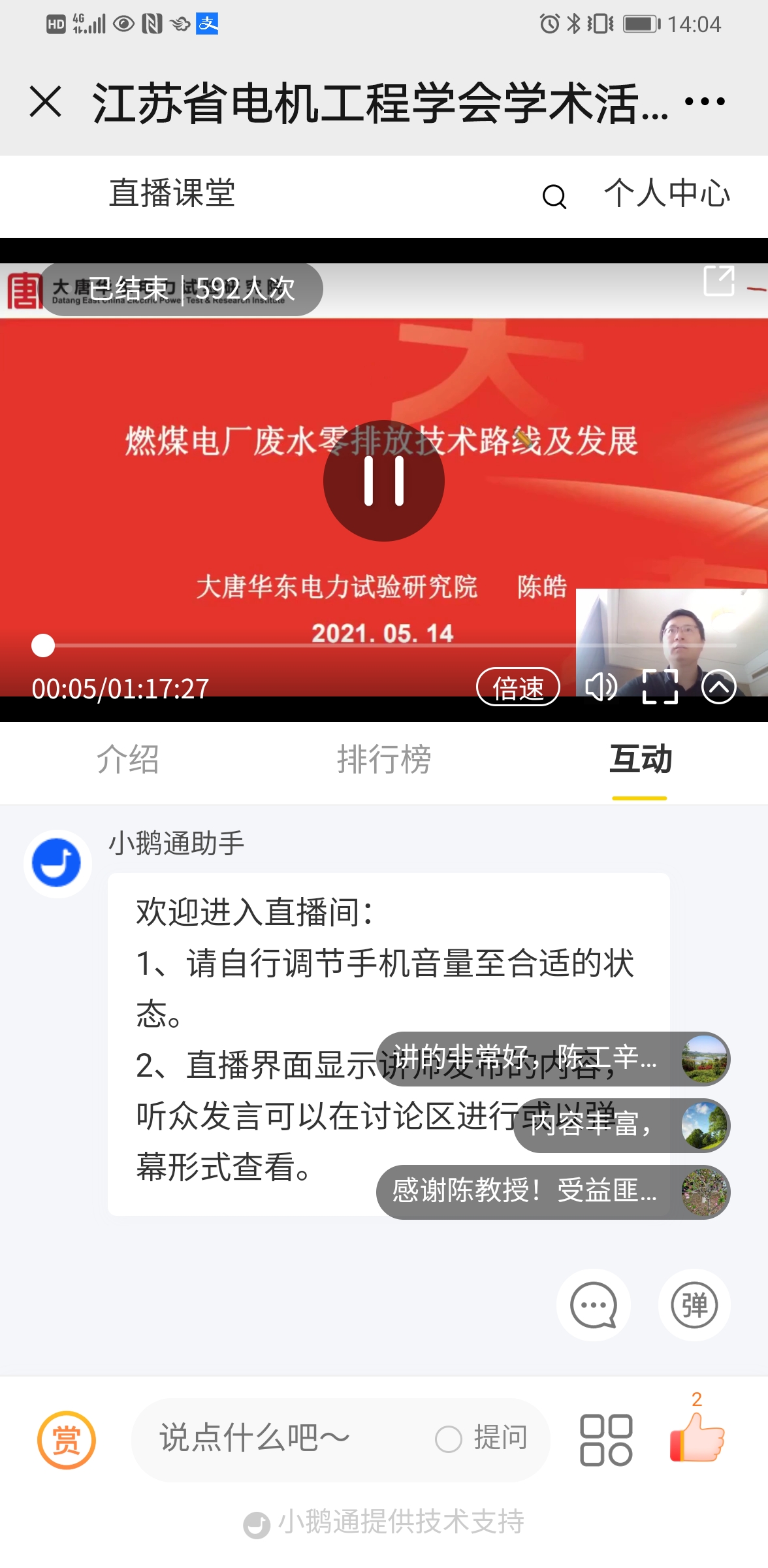Toggle the 弹 danmaku button
This screenshot has height=1568, width=768.
(694, 1305)
